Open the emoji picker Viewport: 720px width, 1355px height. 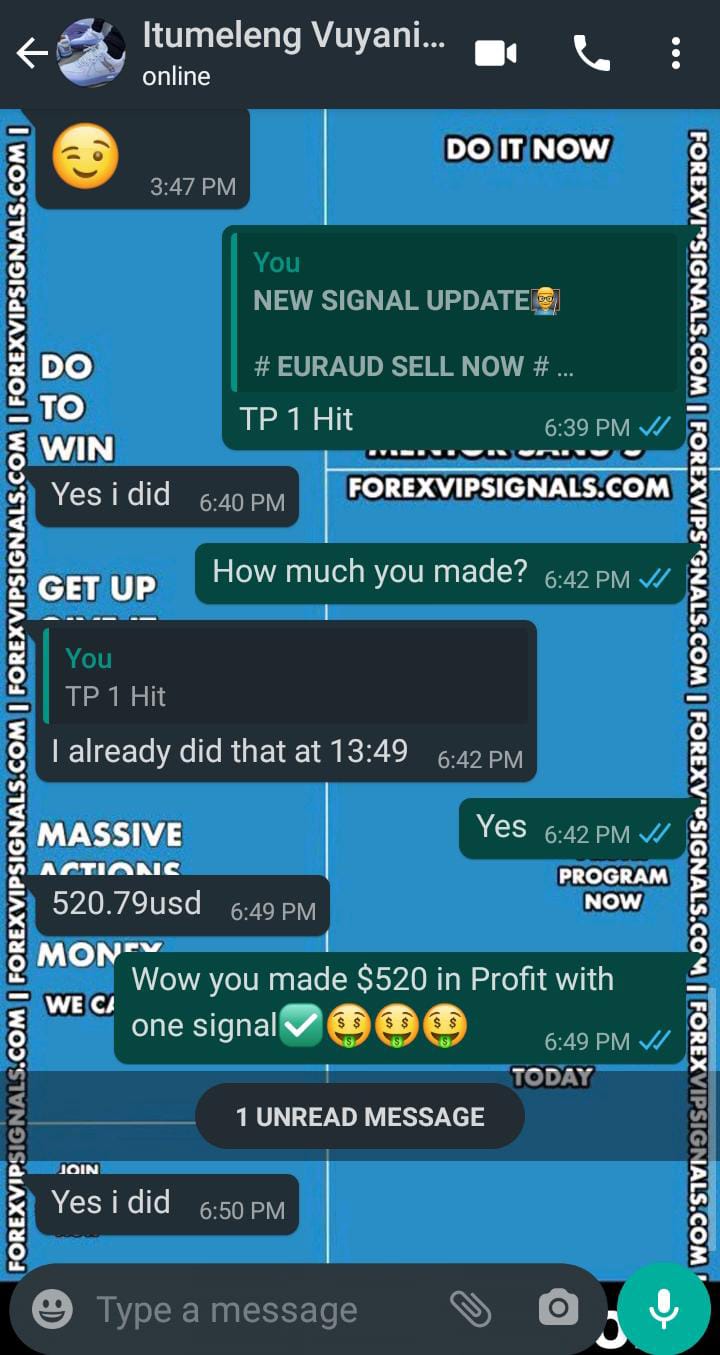coord(52,1308)
